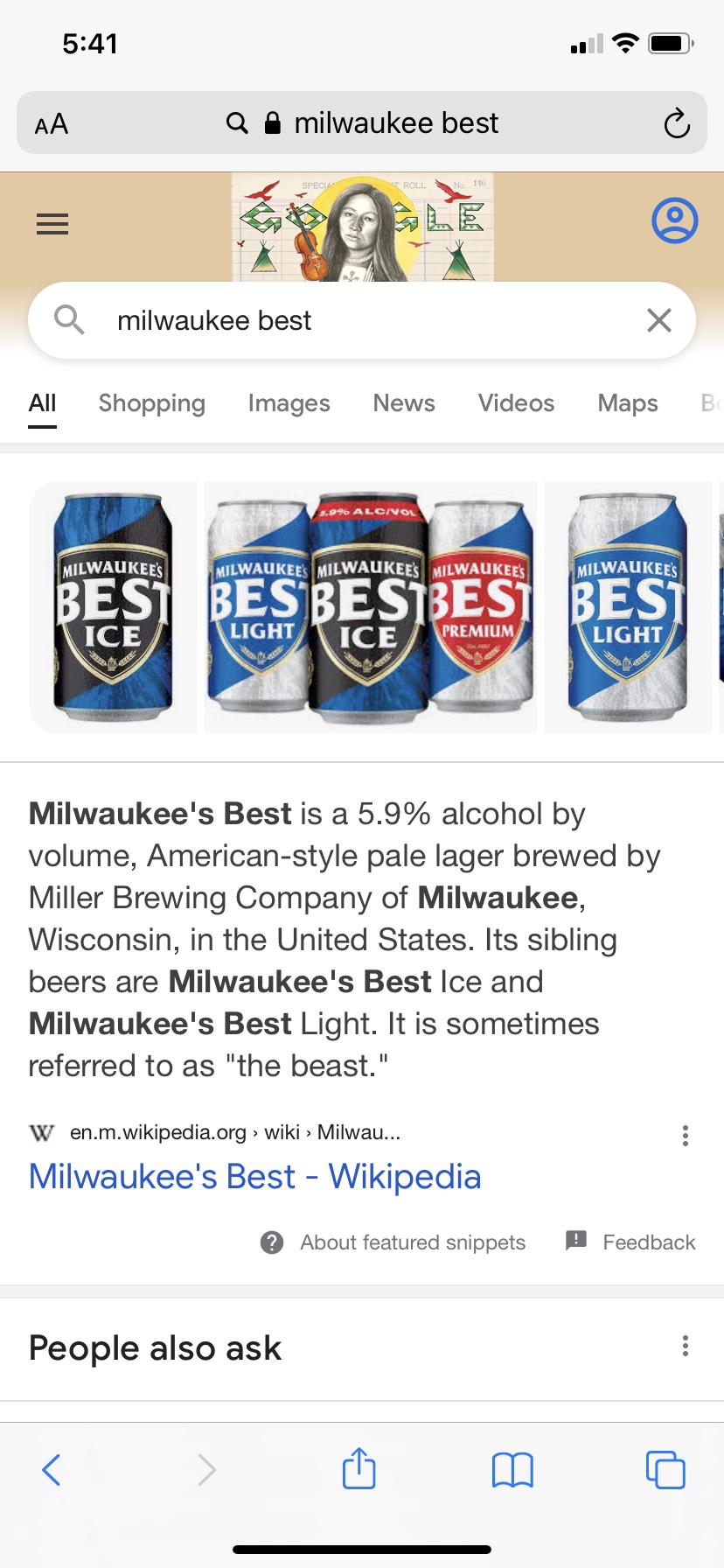Image resolution: width=724 pixels, height=1568 pixels.
Task: Open the reader and text size menu
Action: (x=52, y=124)
